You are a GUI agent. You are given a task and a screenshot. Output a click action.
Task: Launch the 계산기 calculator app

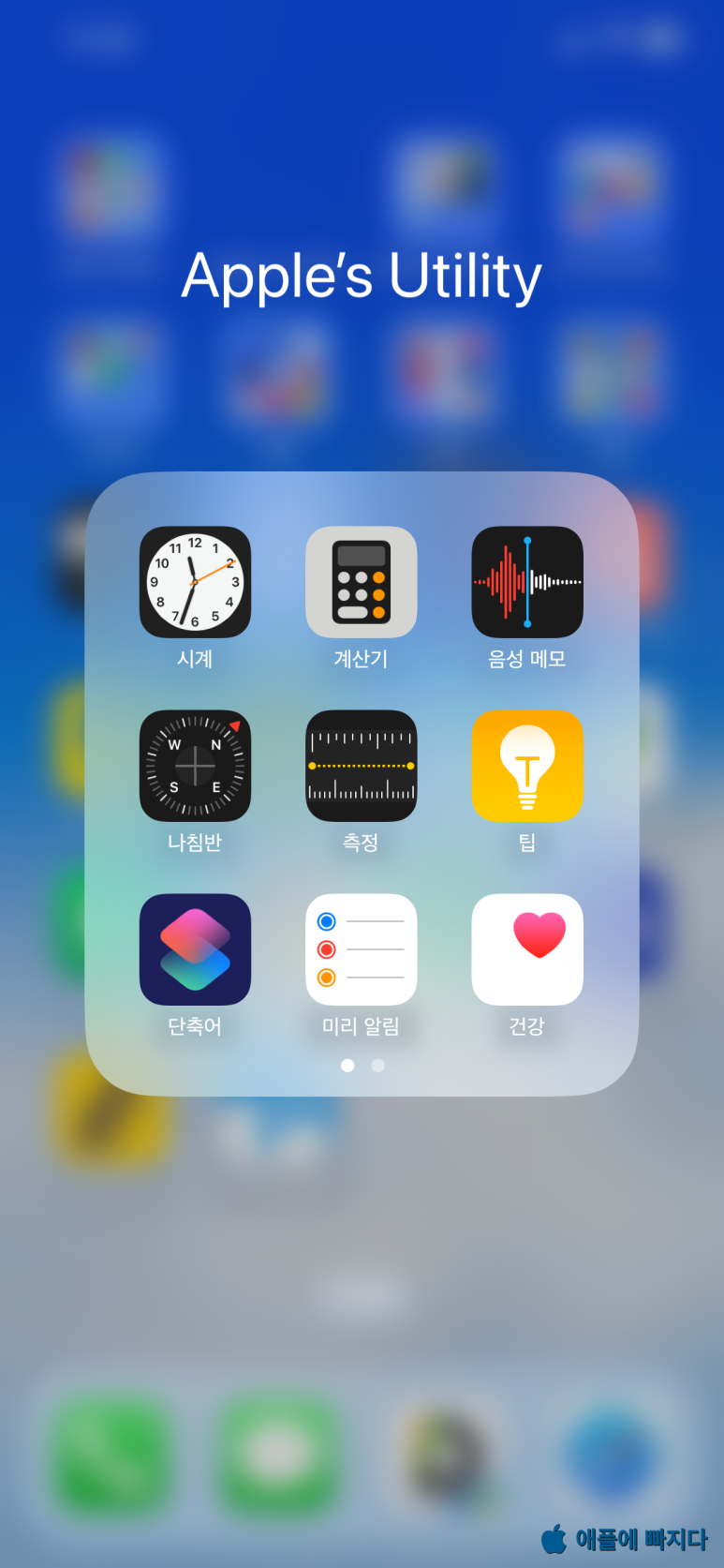(362, 582)
